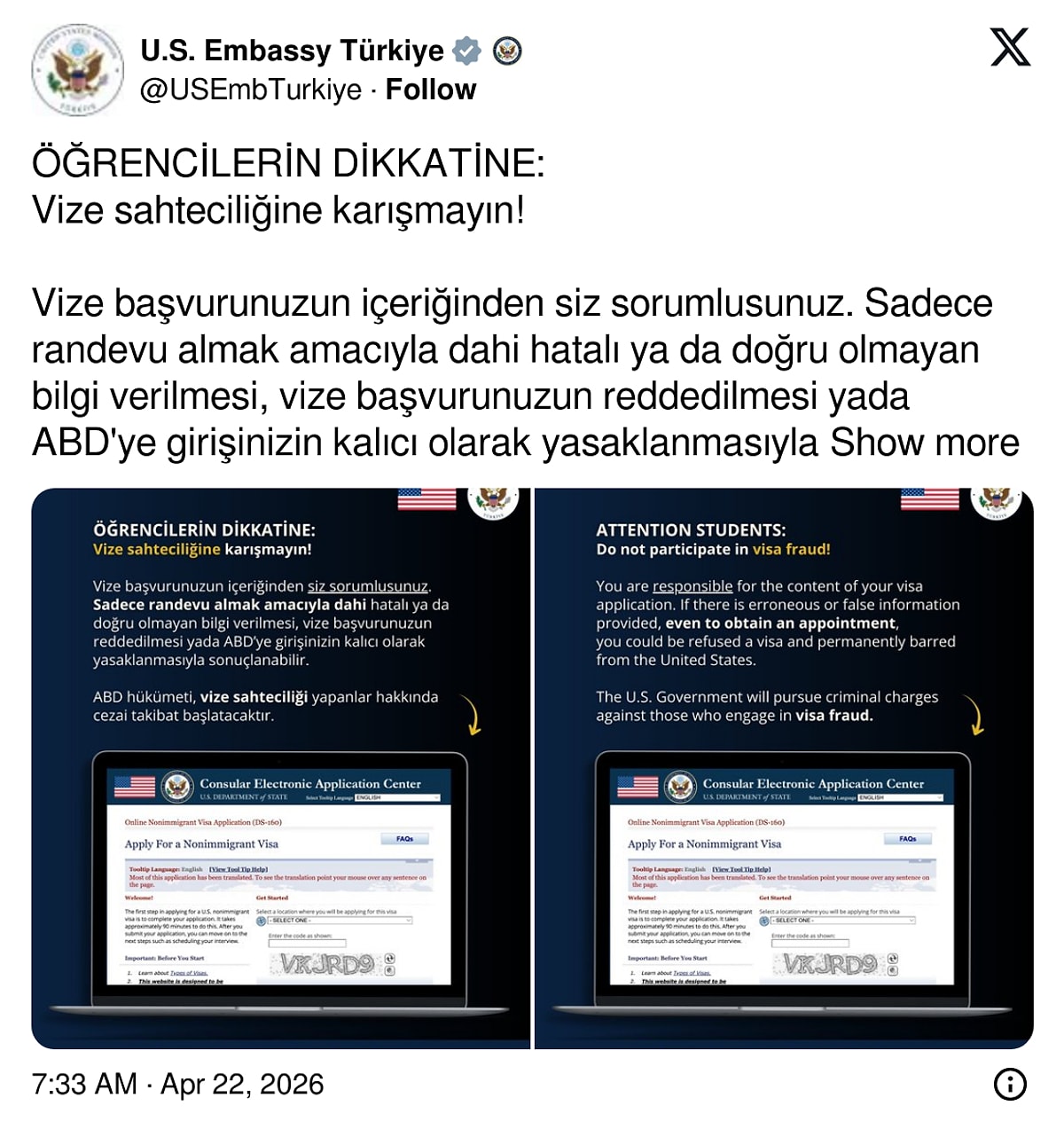Open the X logo link
Screen dimensions: 1064x1137
pos(1010,47)
